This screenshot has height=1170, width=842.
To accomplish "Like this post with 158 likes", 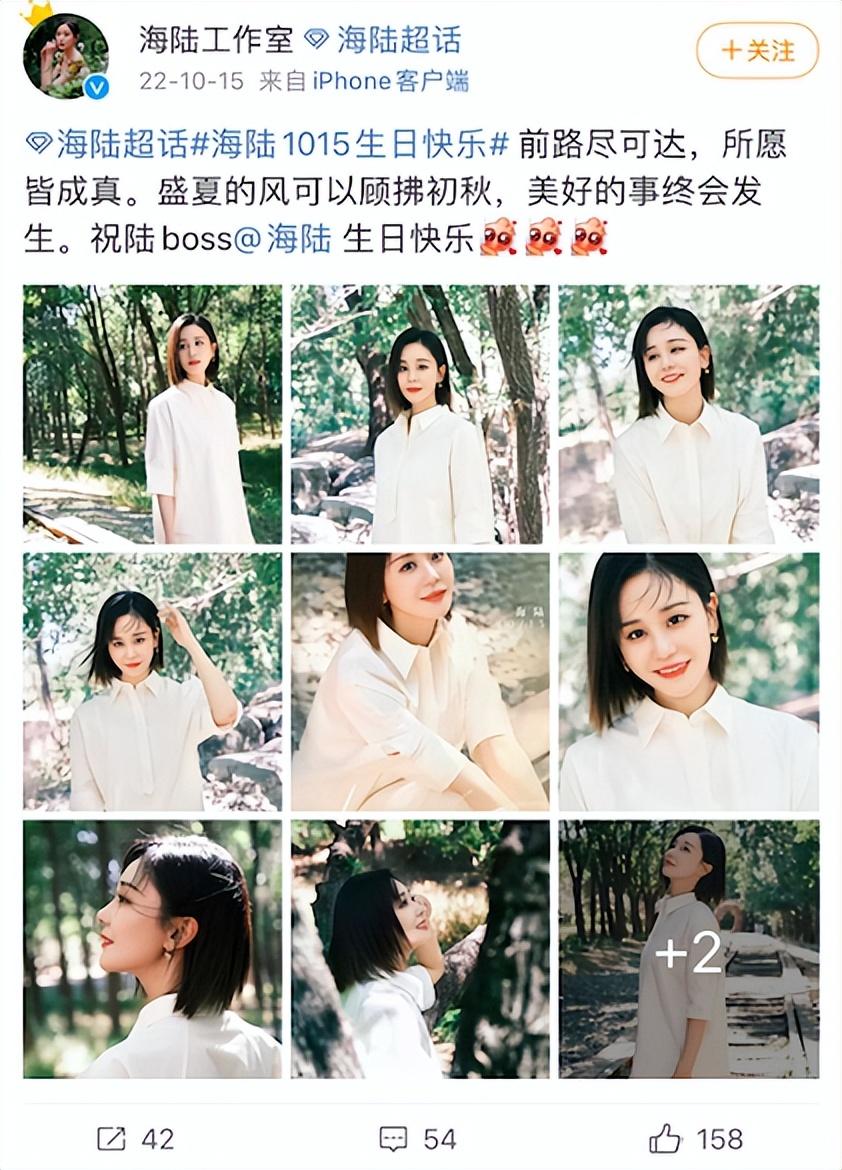I will click(695, 1138).
